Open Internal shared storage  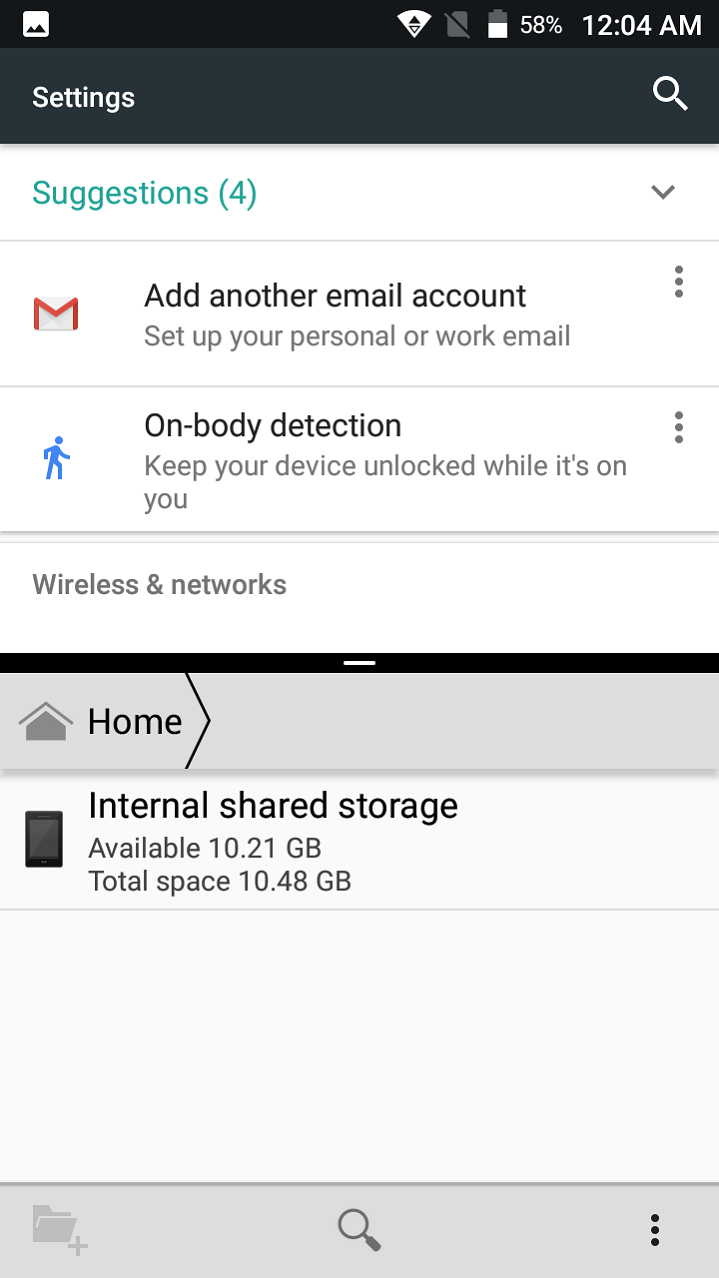tap(359, 841)
